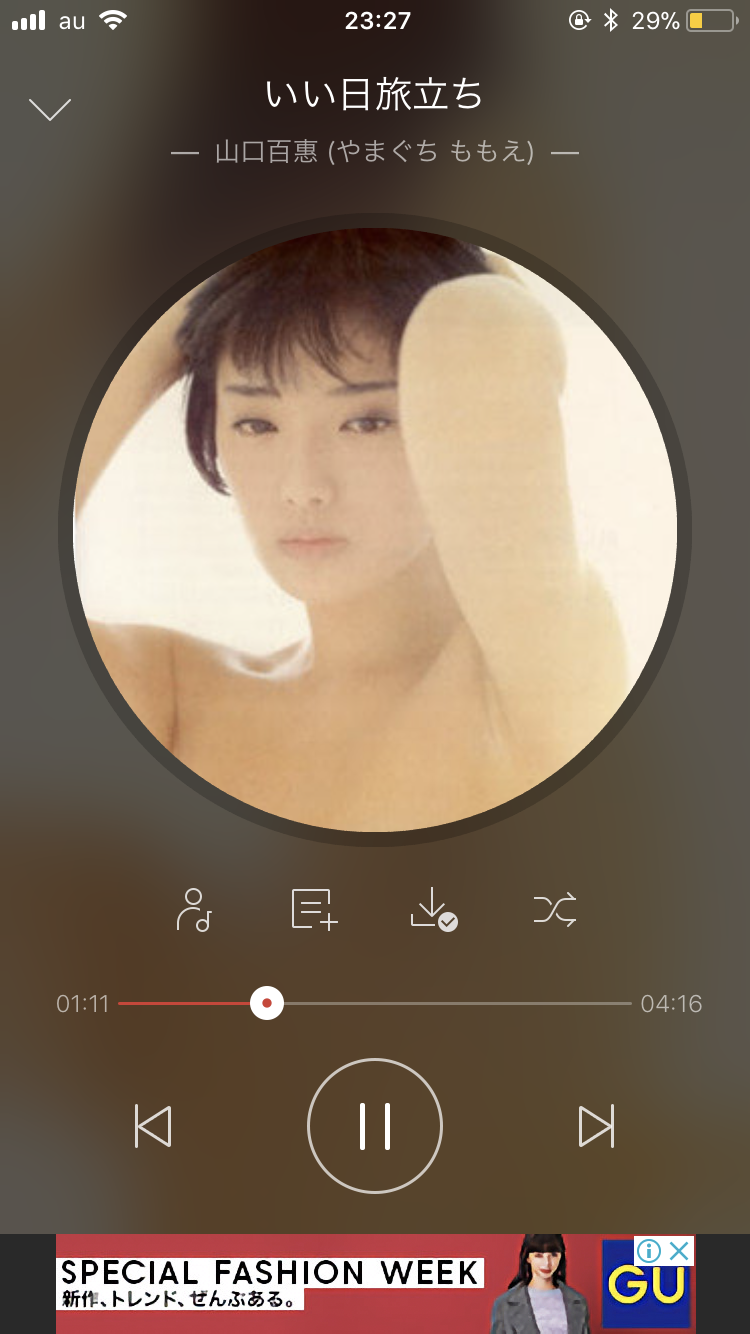Image resolution: width=750 pixels, height=1334 pixels.
Task: Tap the Bluetooth status icon
Action: [610, 20]
